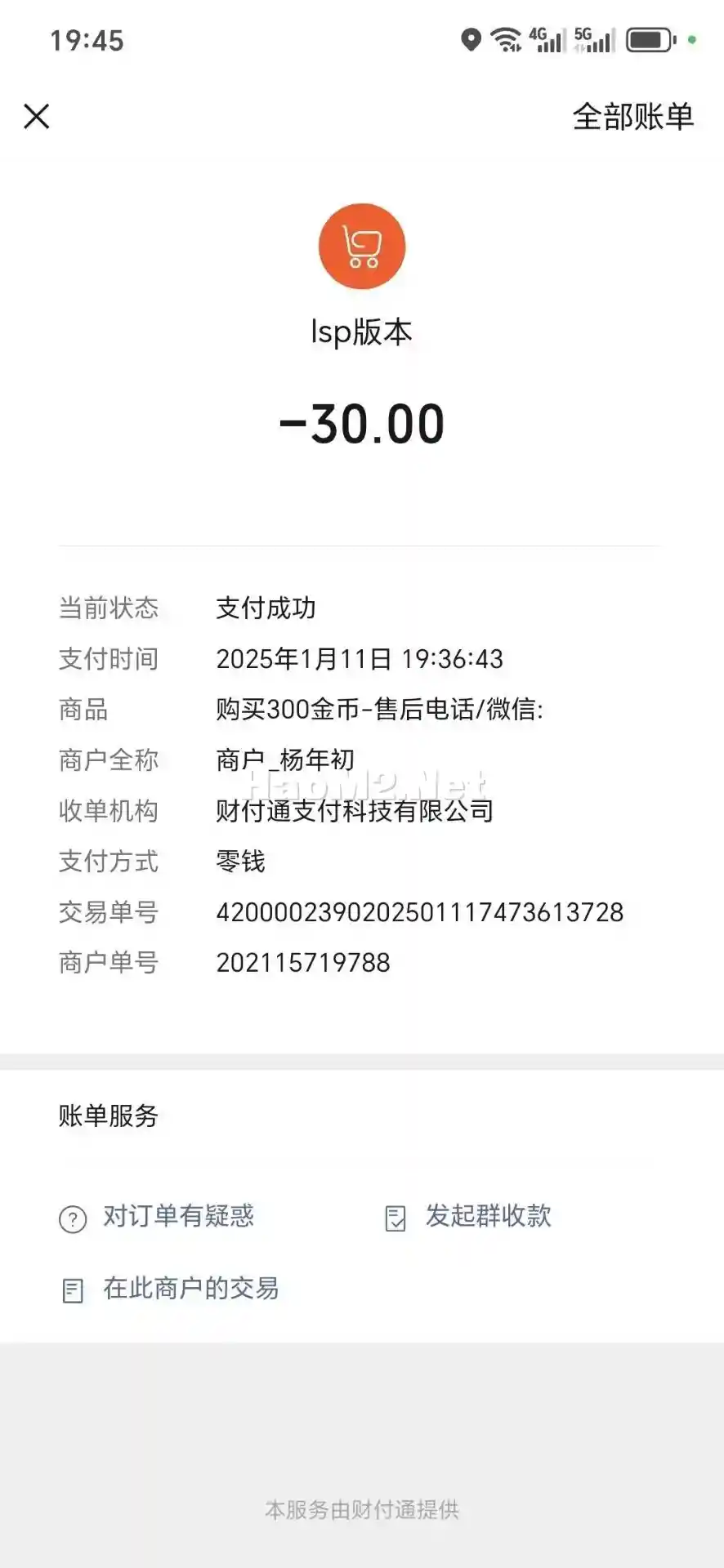Close the payment detail page

37,117
